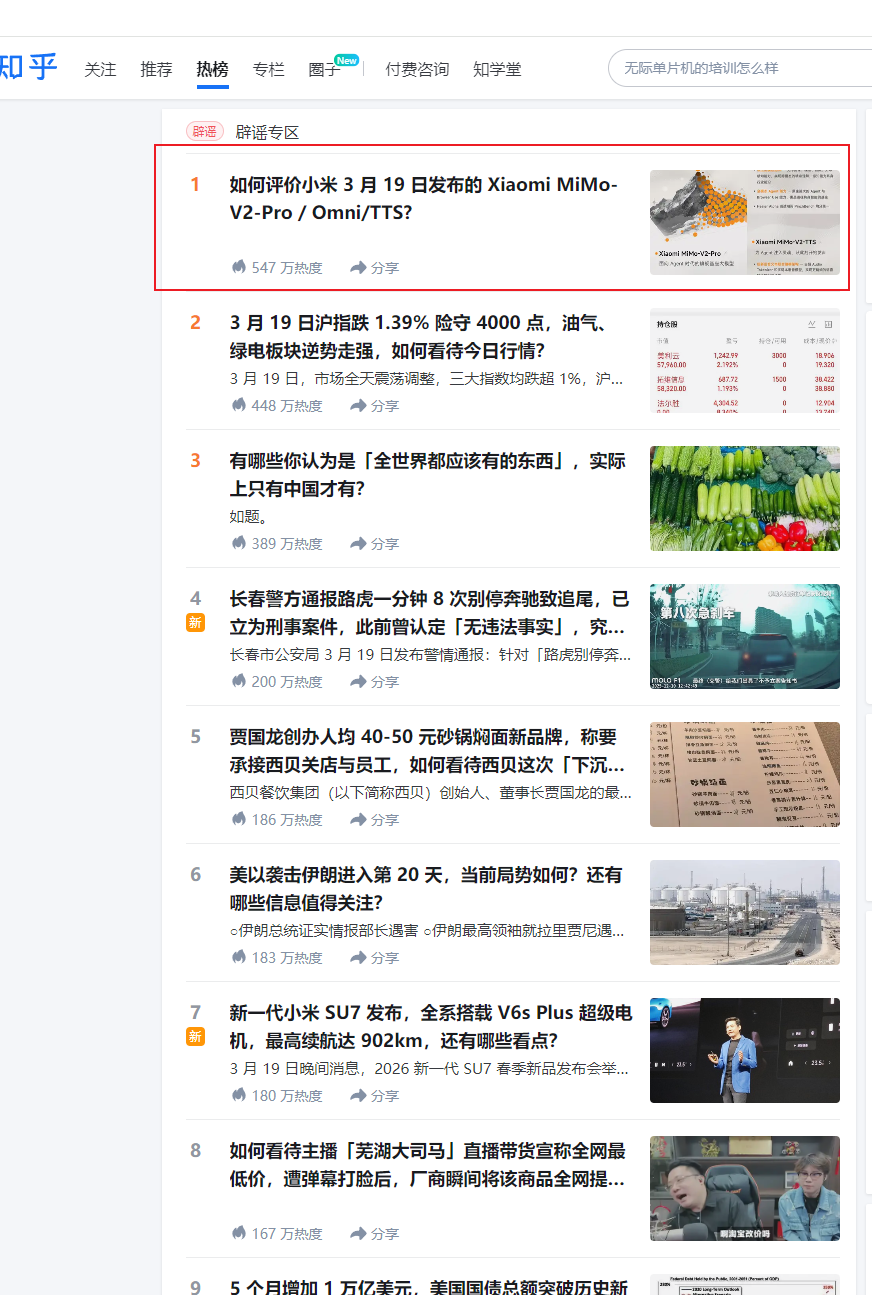
Task: Open the vegetable image of question 3
Action: point(745,498)
